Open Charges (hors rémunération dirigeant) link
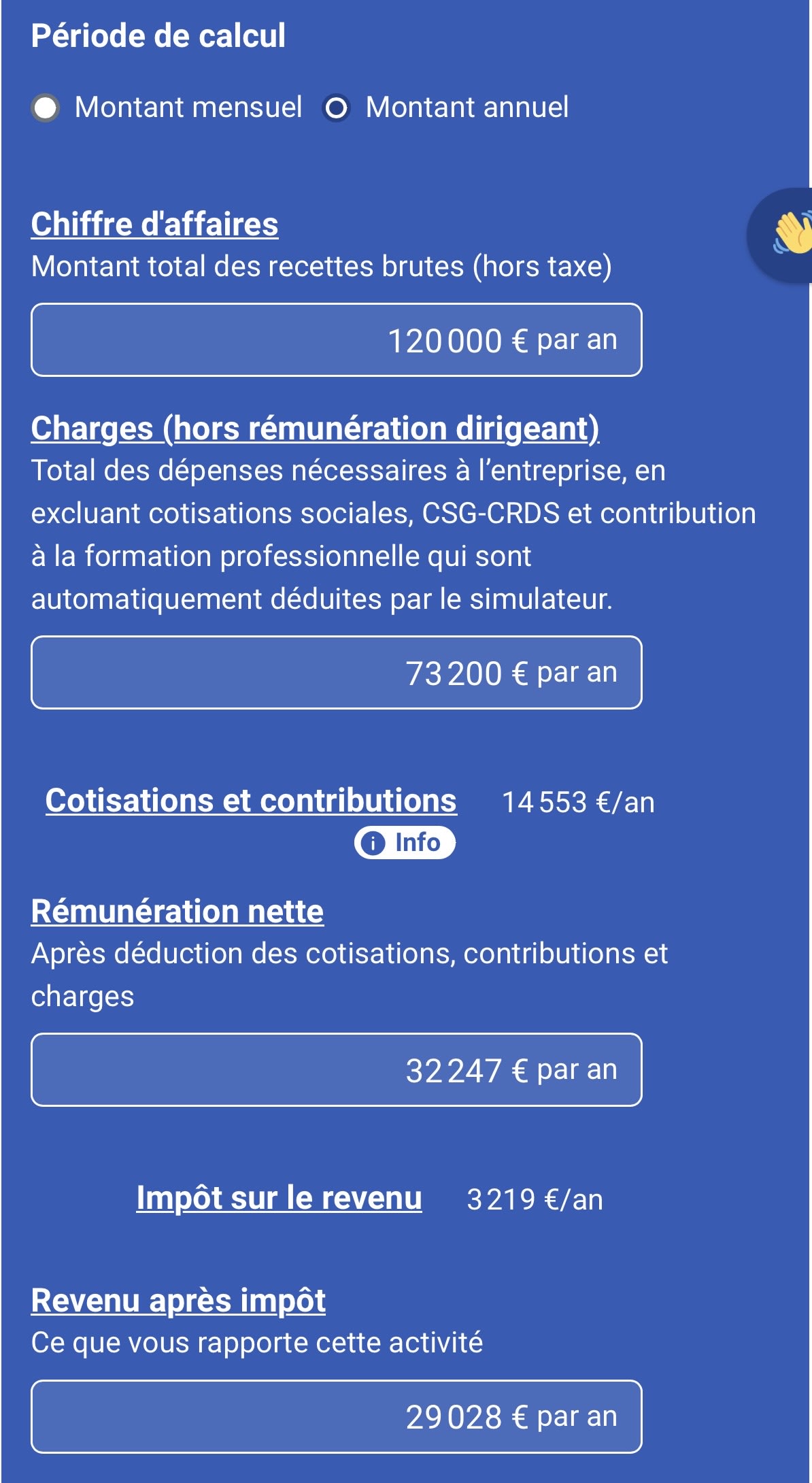Screen dimensions: 812x1483 click(315, 429)
